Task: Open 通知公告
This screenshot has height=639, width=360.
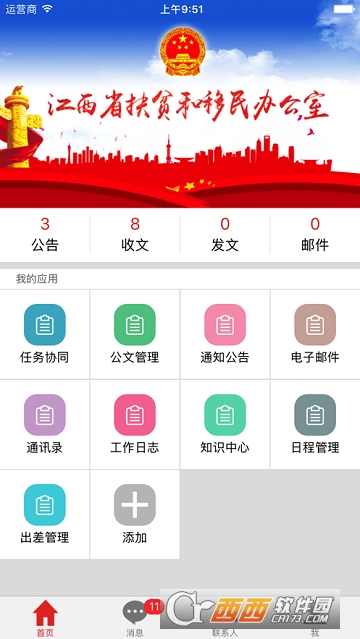Action: point(225,334)
